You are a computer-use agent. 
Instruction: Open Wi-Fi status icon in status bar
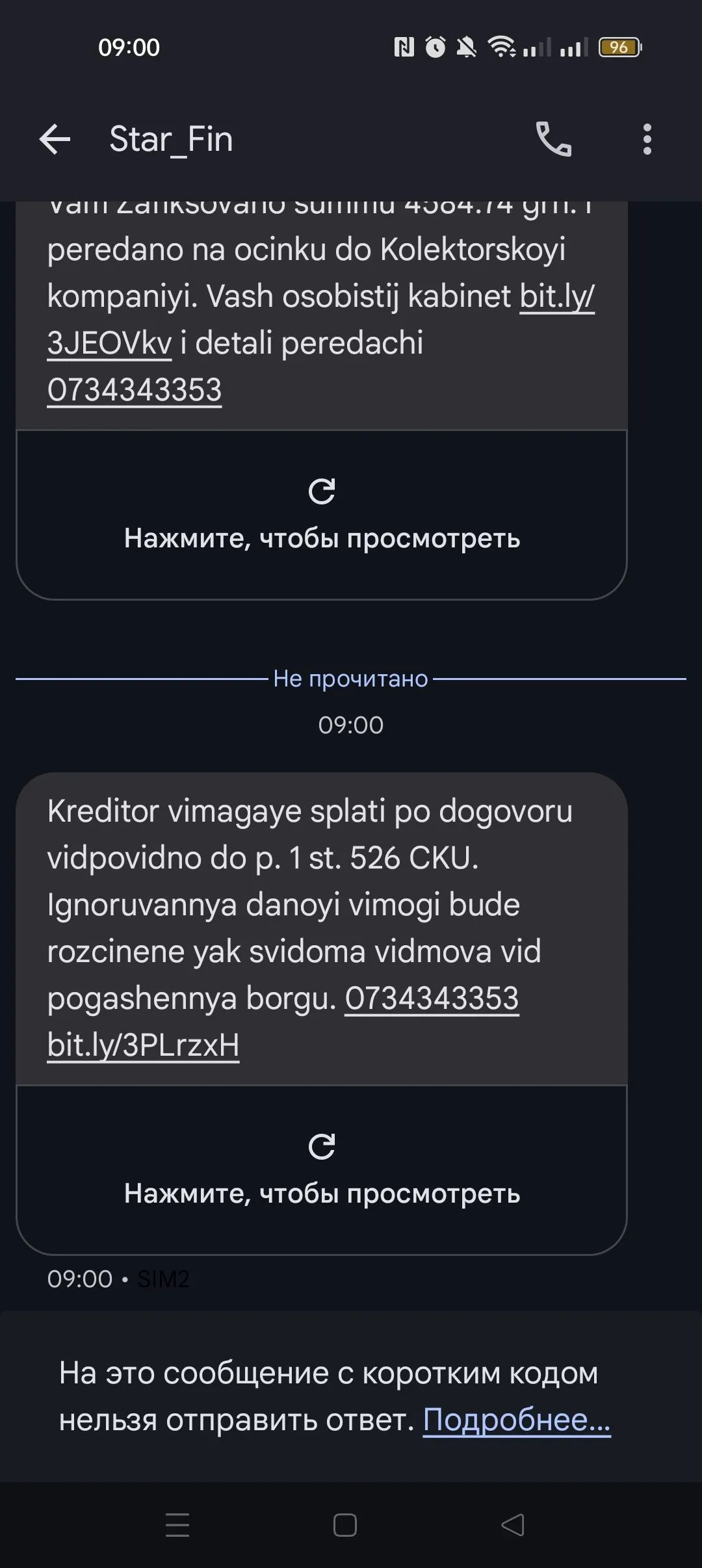pyautogui.click(x=501, y=47)
